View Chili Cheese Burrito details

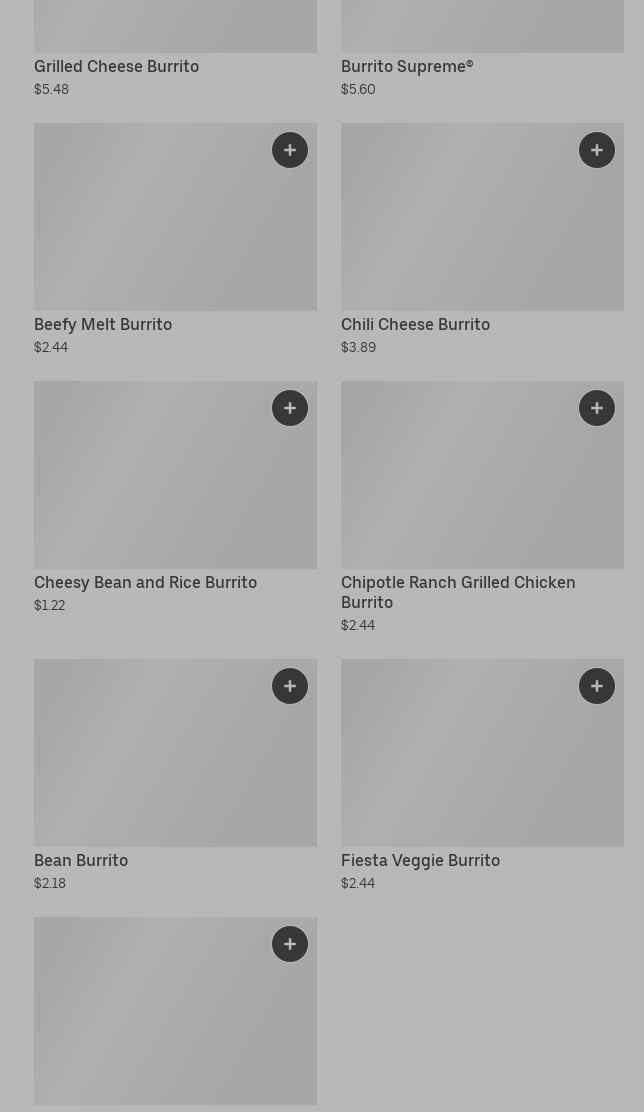(415, 324)
